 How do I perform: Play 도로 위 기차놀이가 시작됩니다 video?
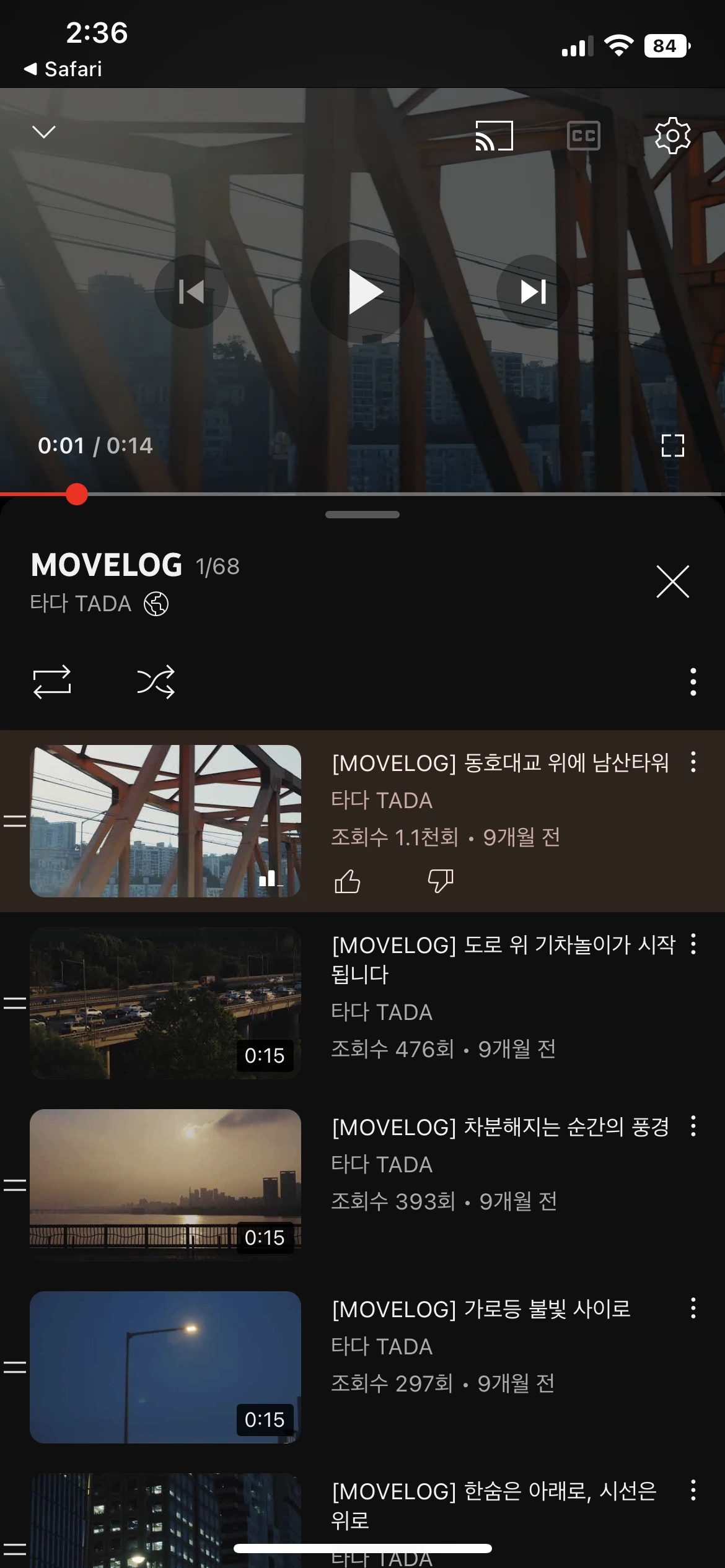[165, 1003]
